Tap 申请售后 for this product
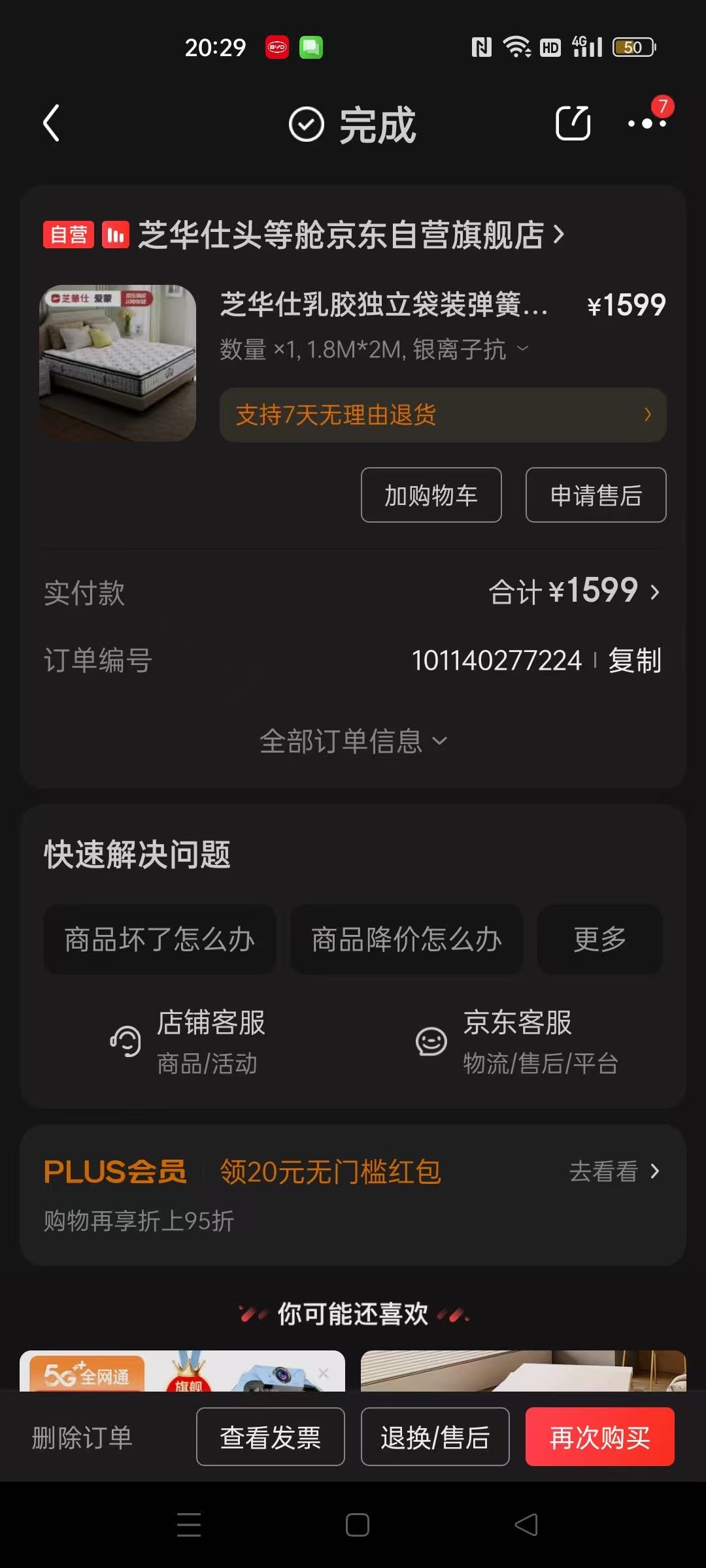This screenshot has height=1568, width=706. click(x=596, y=495)
